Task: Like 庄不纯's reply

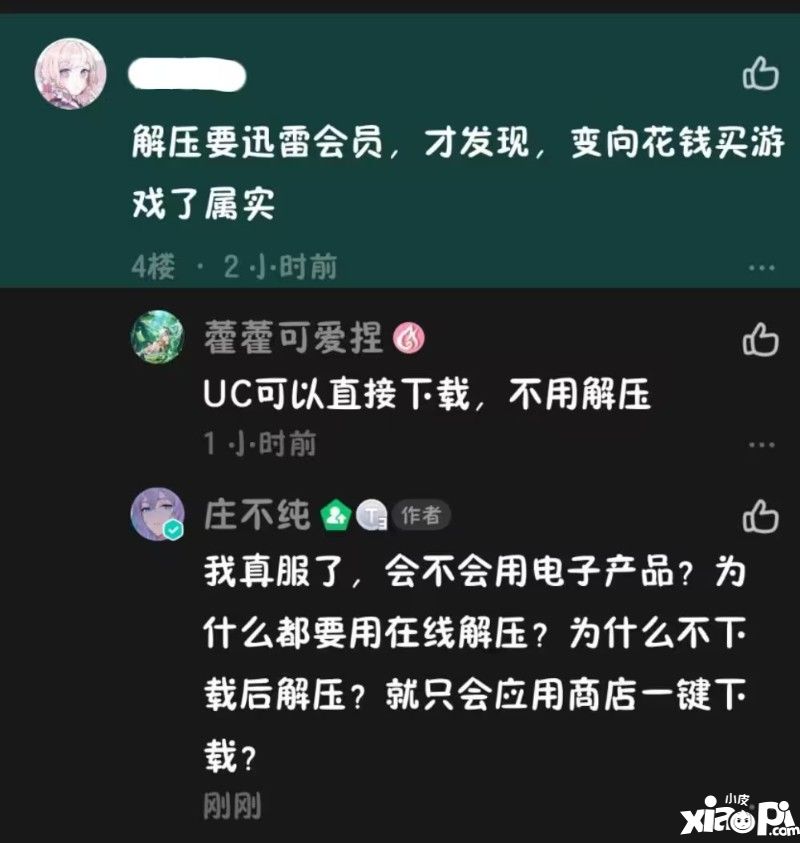Action: [761, 517]
